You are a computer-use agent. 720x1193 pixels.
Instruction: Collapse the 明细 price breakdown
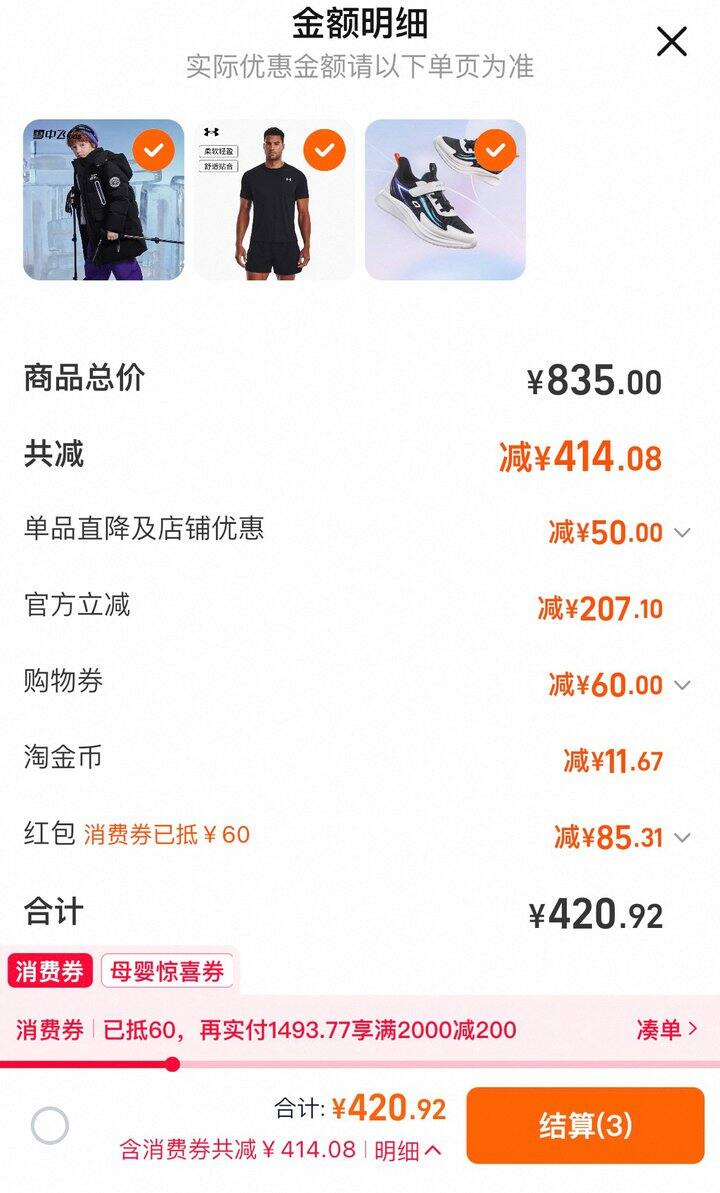[408, 1150]
